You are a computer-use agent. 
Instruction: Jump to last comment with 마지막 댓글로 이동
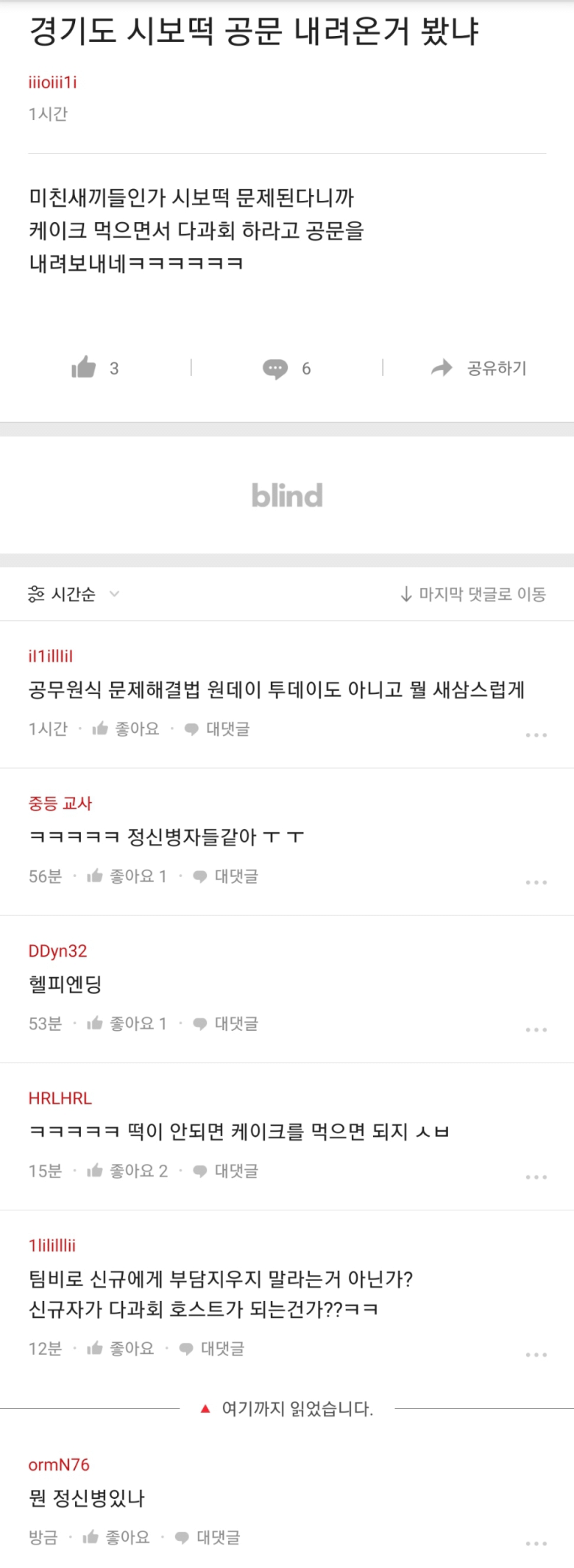[x=472, y=594]
